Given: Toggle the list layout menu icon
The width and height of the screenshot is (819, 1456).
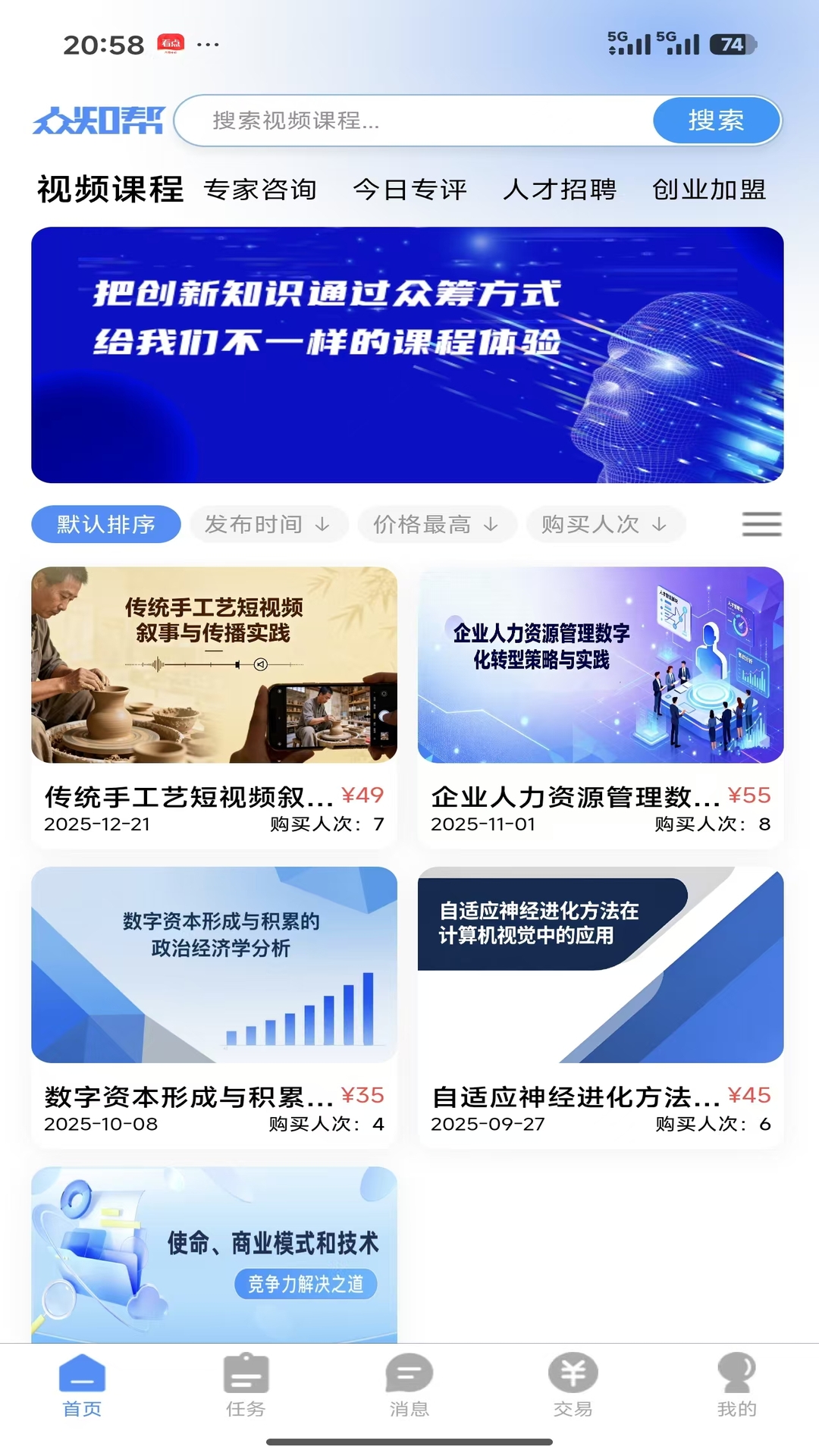Looking at the screenshot, I should point(761,524).
